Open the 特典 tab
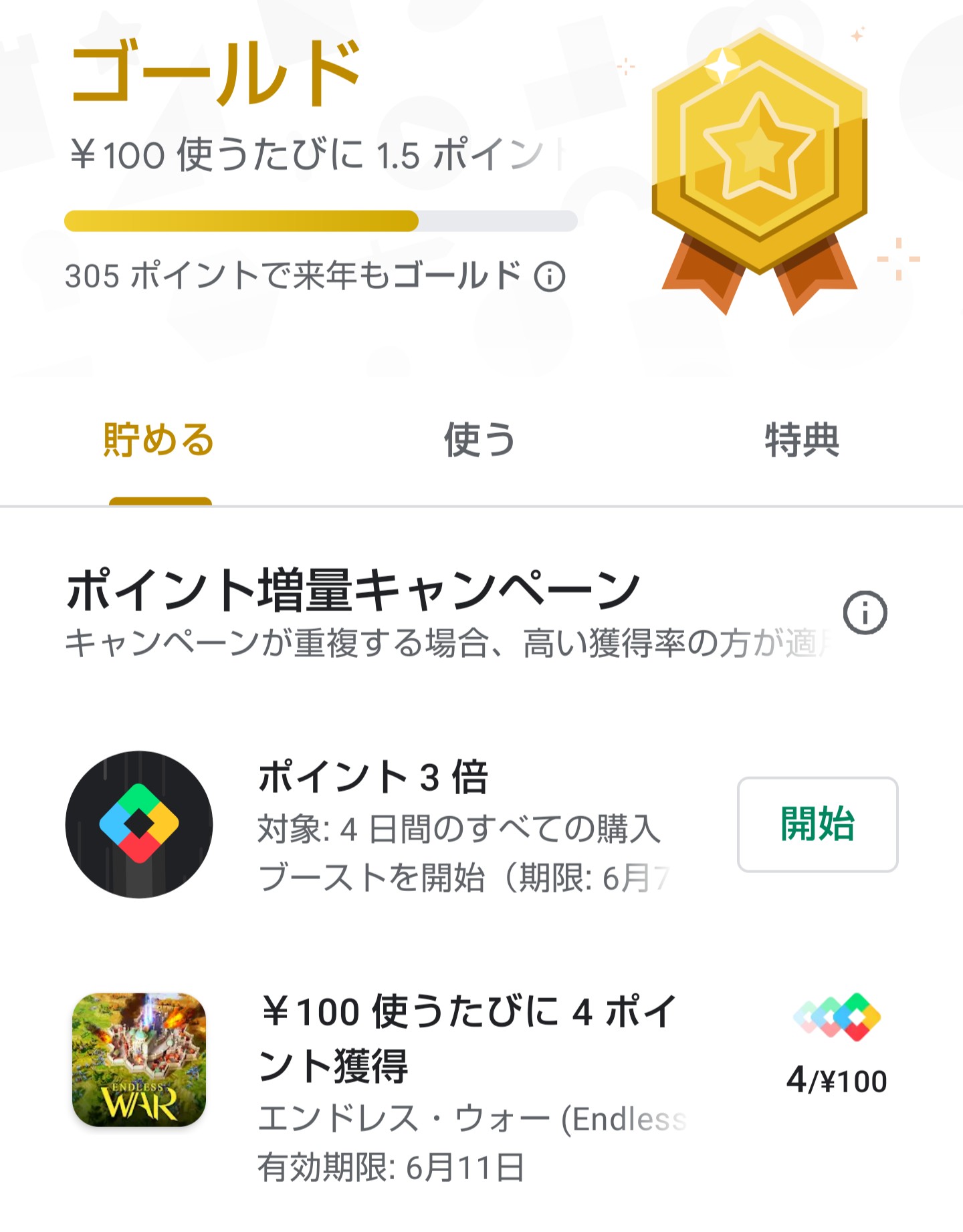963x1232 pixels. click(802, 441)
